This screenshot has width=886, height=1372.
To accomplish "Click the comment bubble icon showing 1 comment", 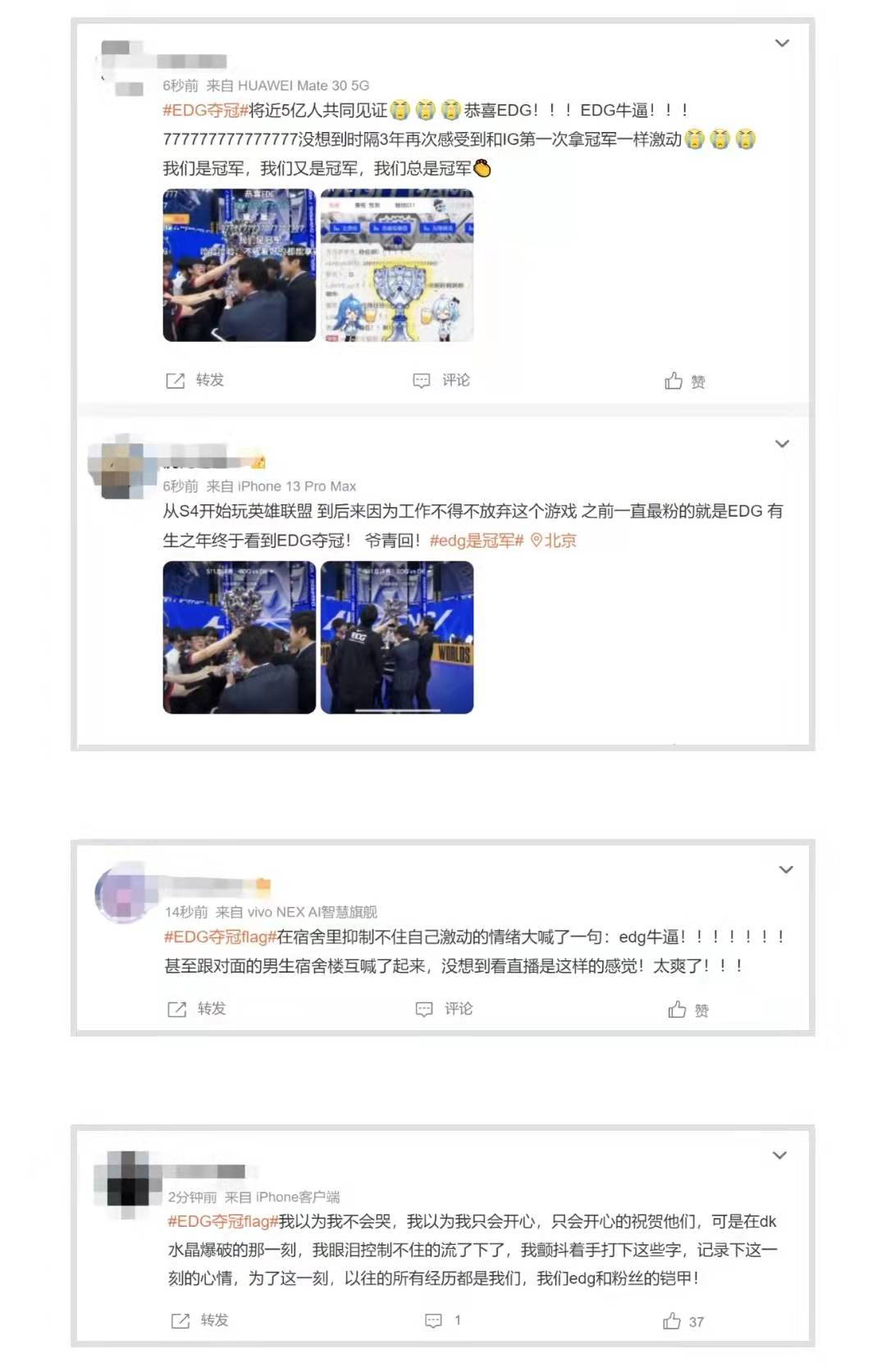I will tap(432, 1321).
